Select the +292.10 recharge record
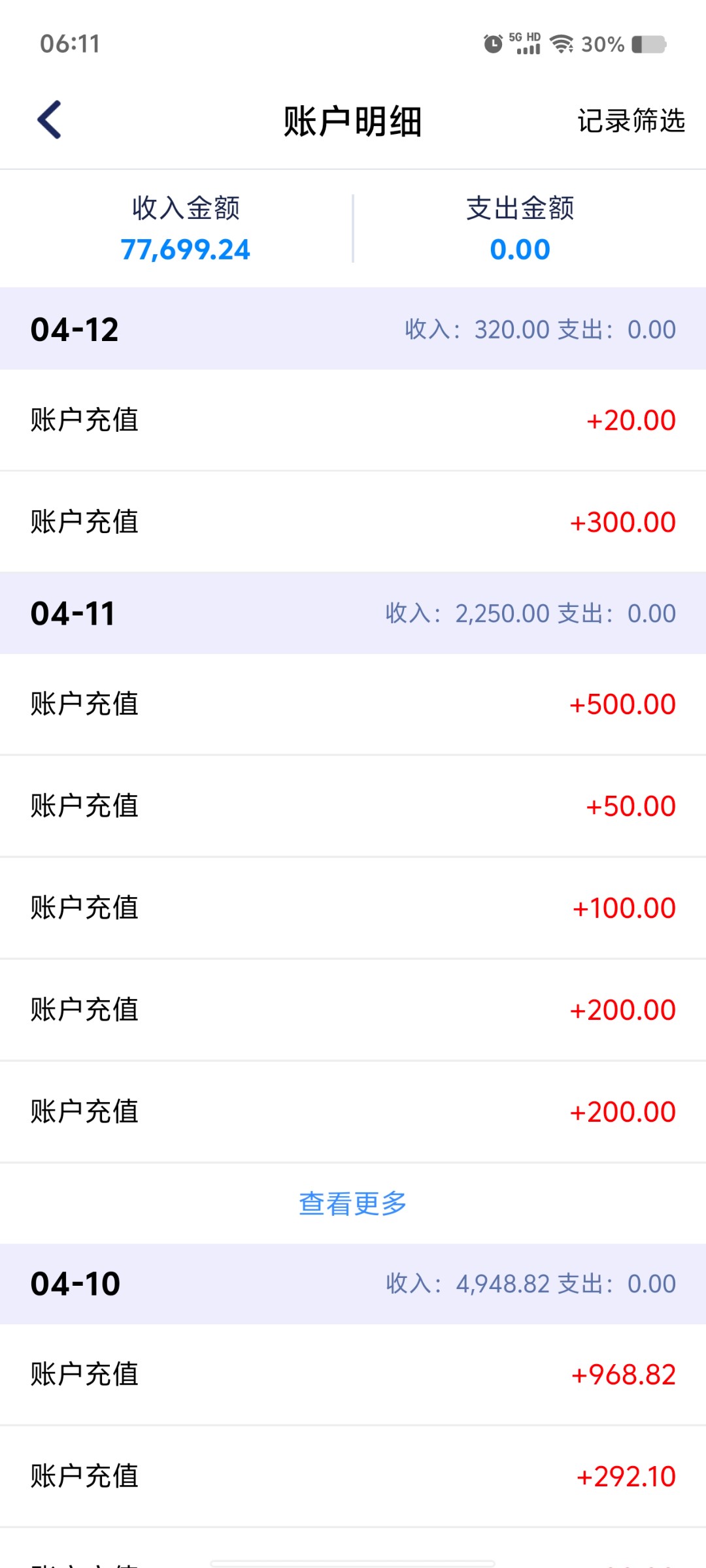Screen dimensions: 706x1568 (353, 1477)
